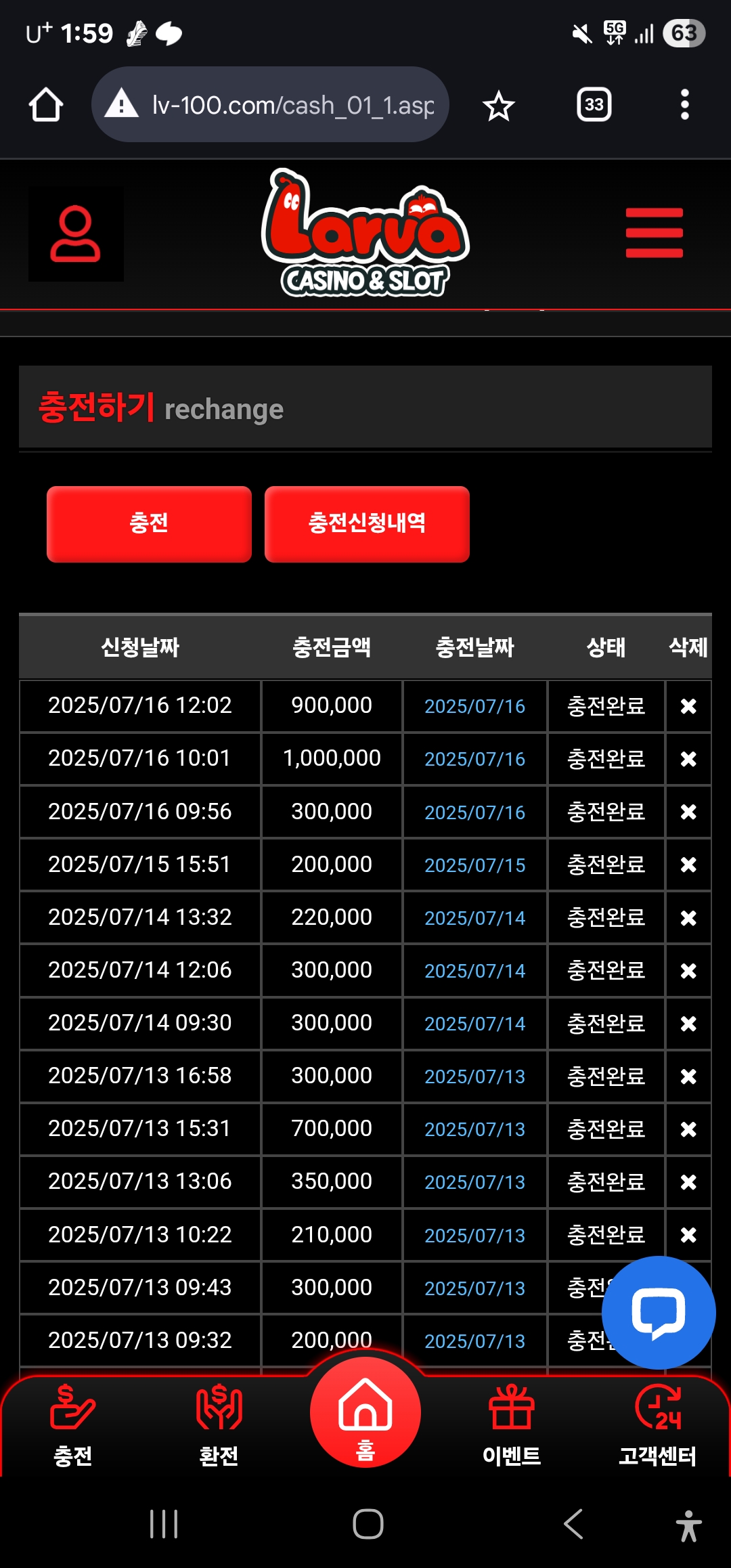
Task: Go to 홈 via center button
Action: pyautogui.click(x=365, y=1413)
